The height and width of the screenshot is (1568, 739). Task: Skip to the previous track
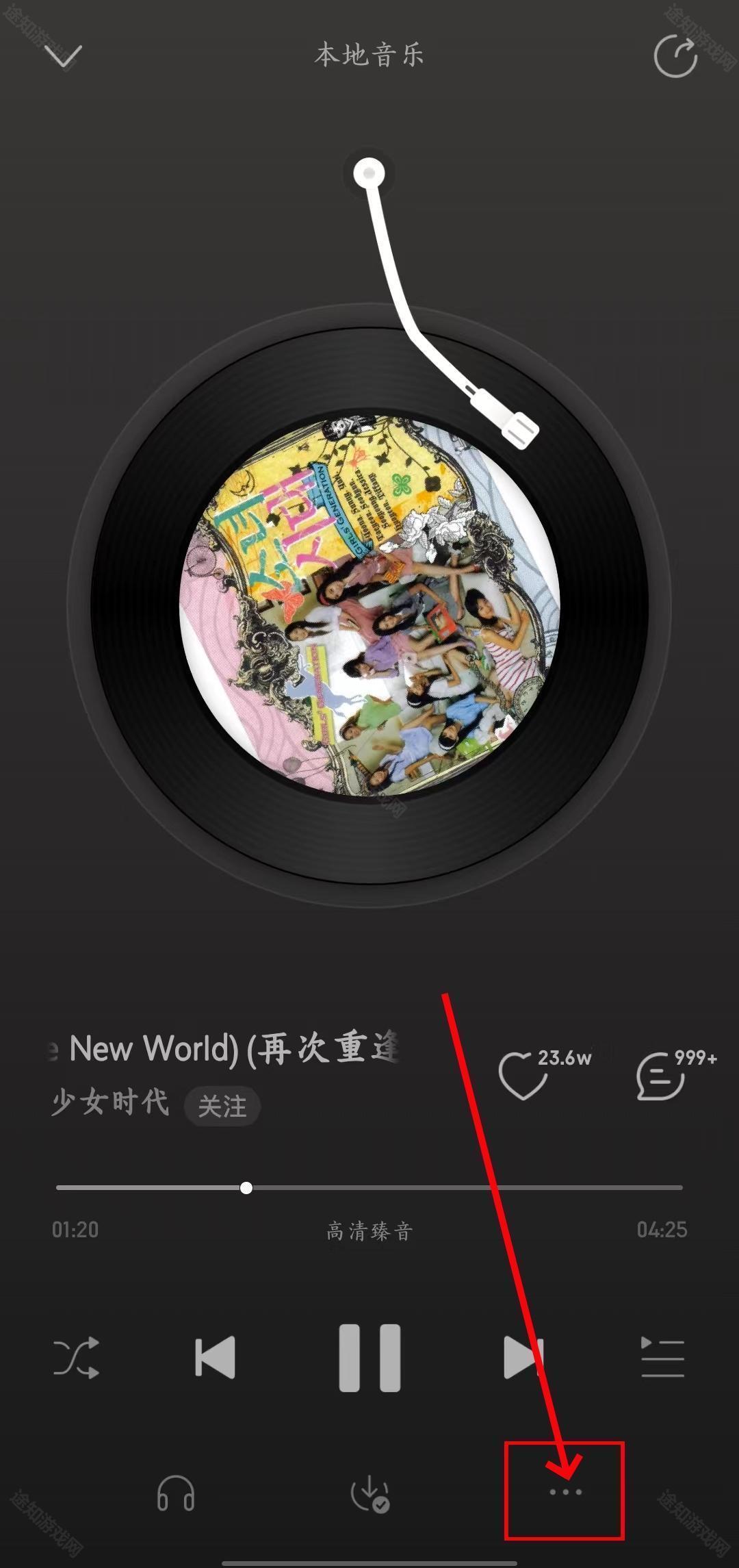215,1356
